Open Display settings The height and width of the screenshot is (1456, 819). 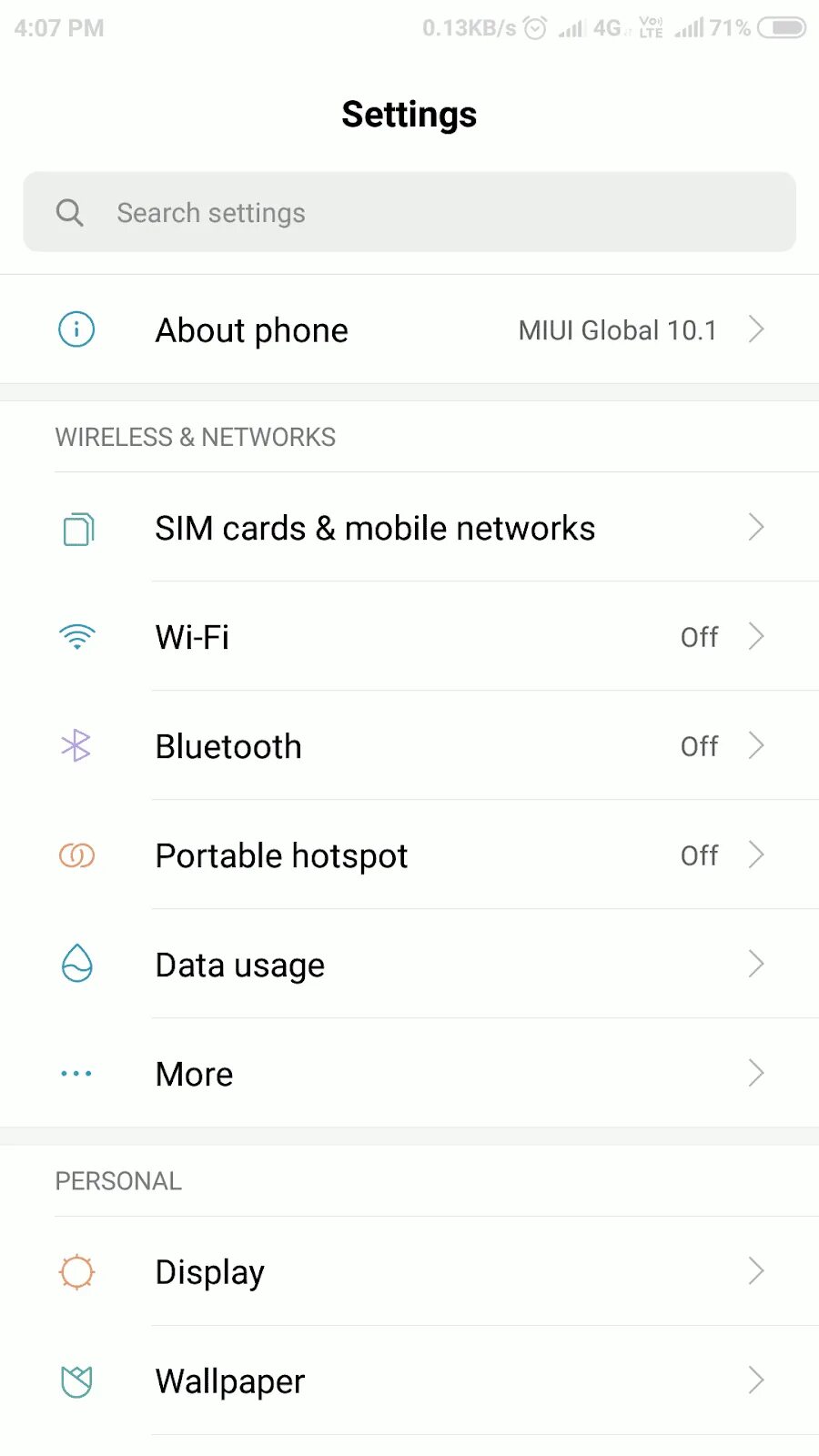pyautogui.click(x=409, y=1271)
